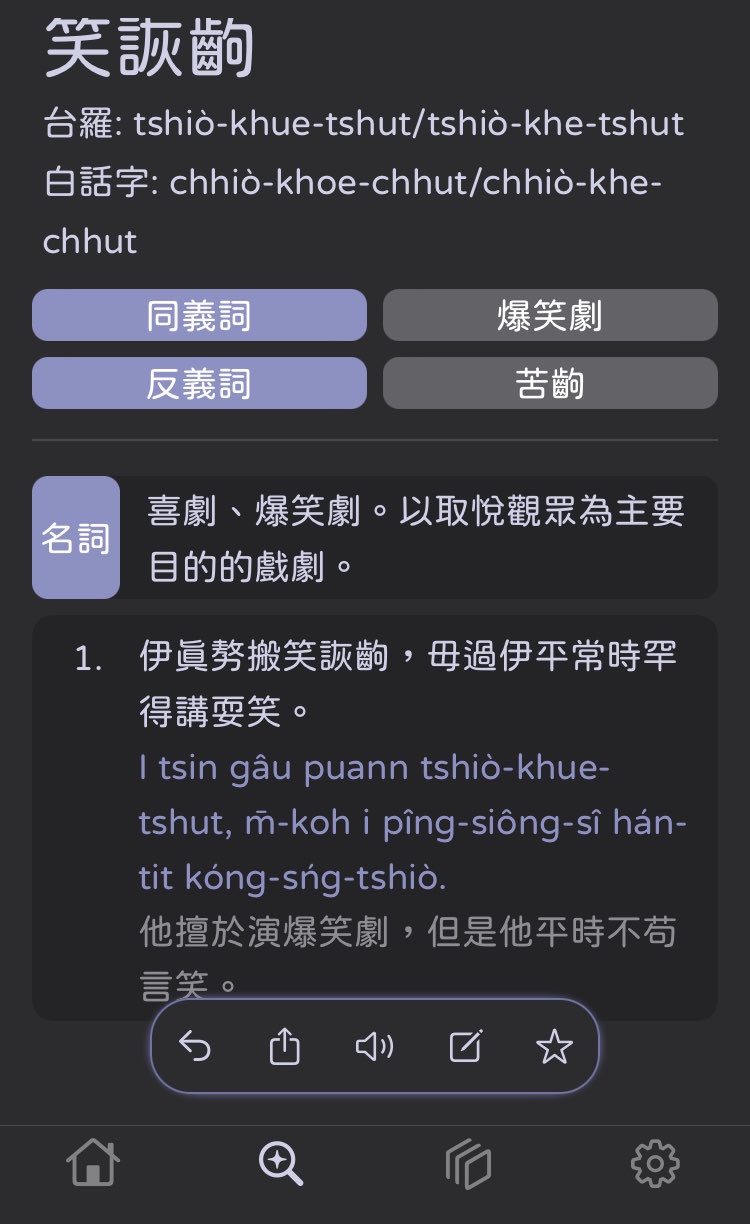
Task: Play the pronunciation audio
Action: [374, 1047]
